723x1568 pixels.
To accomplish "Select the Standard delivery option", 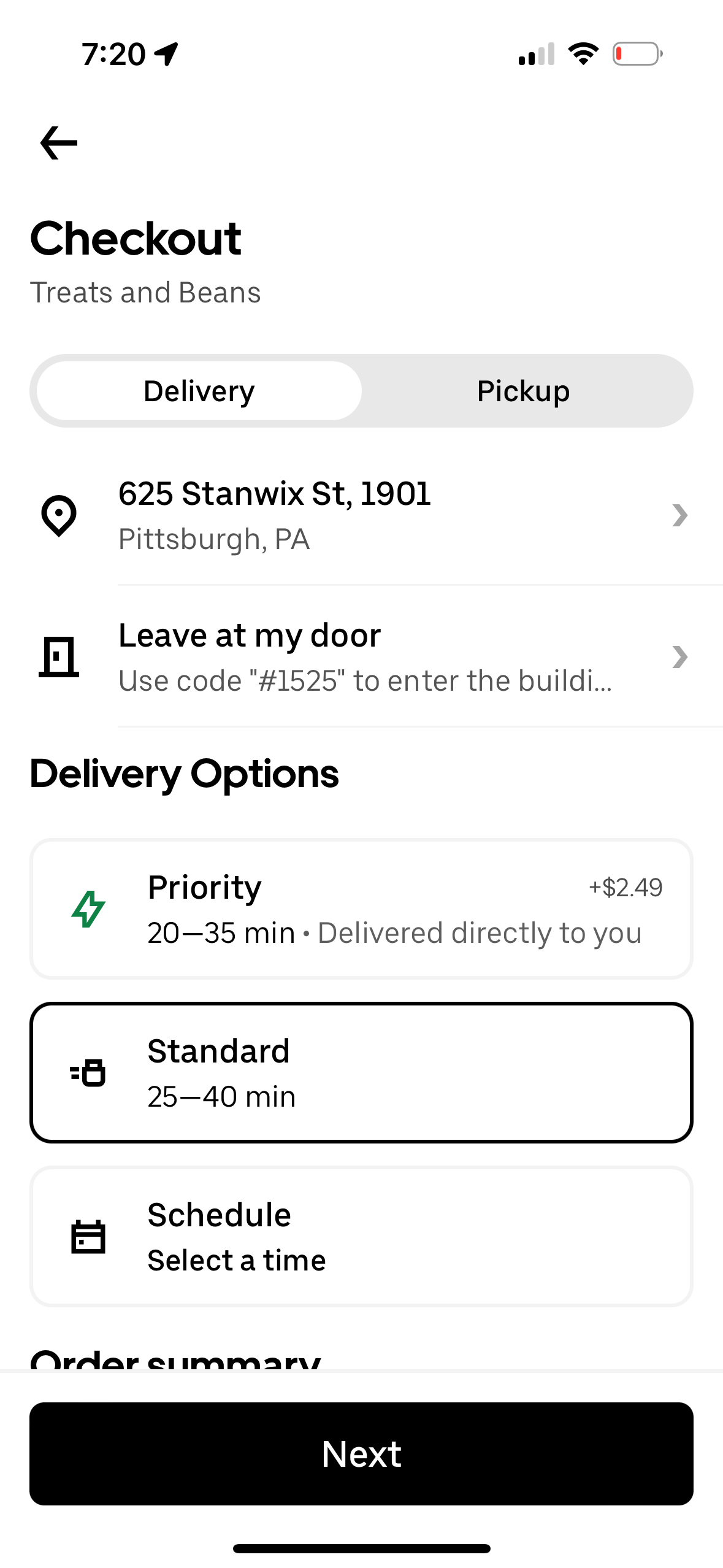I will pos(361,1072).
